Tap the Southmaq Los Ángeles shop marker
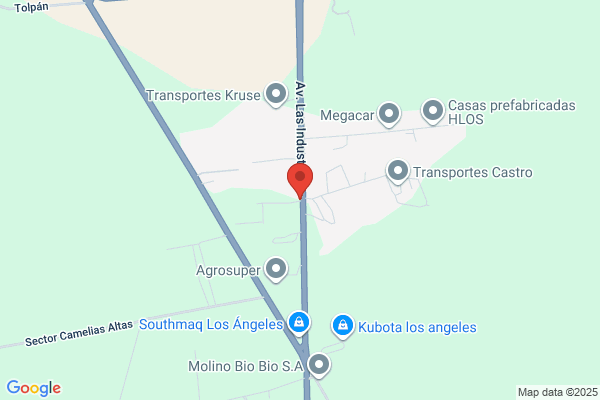Viewport: 600px width, 400px height. coord(298,323)
